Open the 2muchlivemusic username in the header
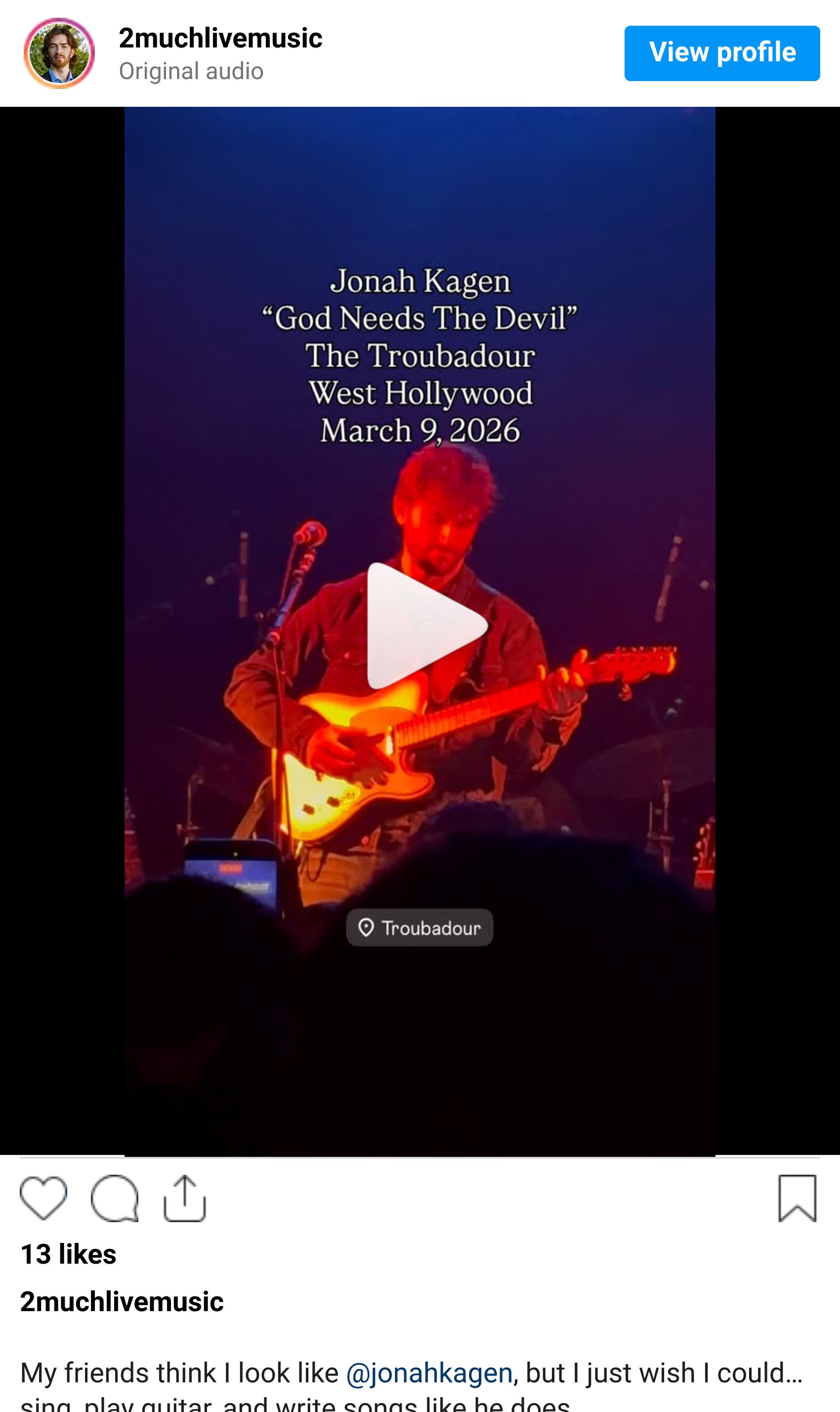Viewport: 840px width, 1412px height. pos(220,38)
